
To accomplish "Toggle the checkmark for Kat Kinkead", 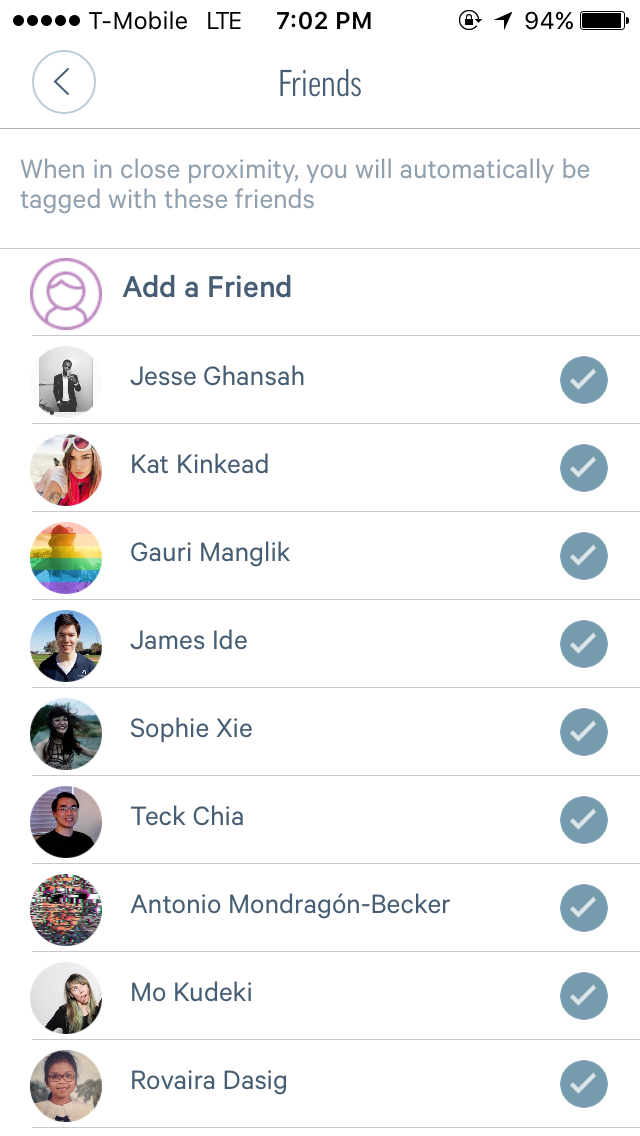I will click(x=584, y=468).
